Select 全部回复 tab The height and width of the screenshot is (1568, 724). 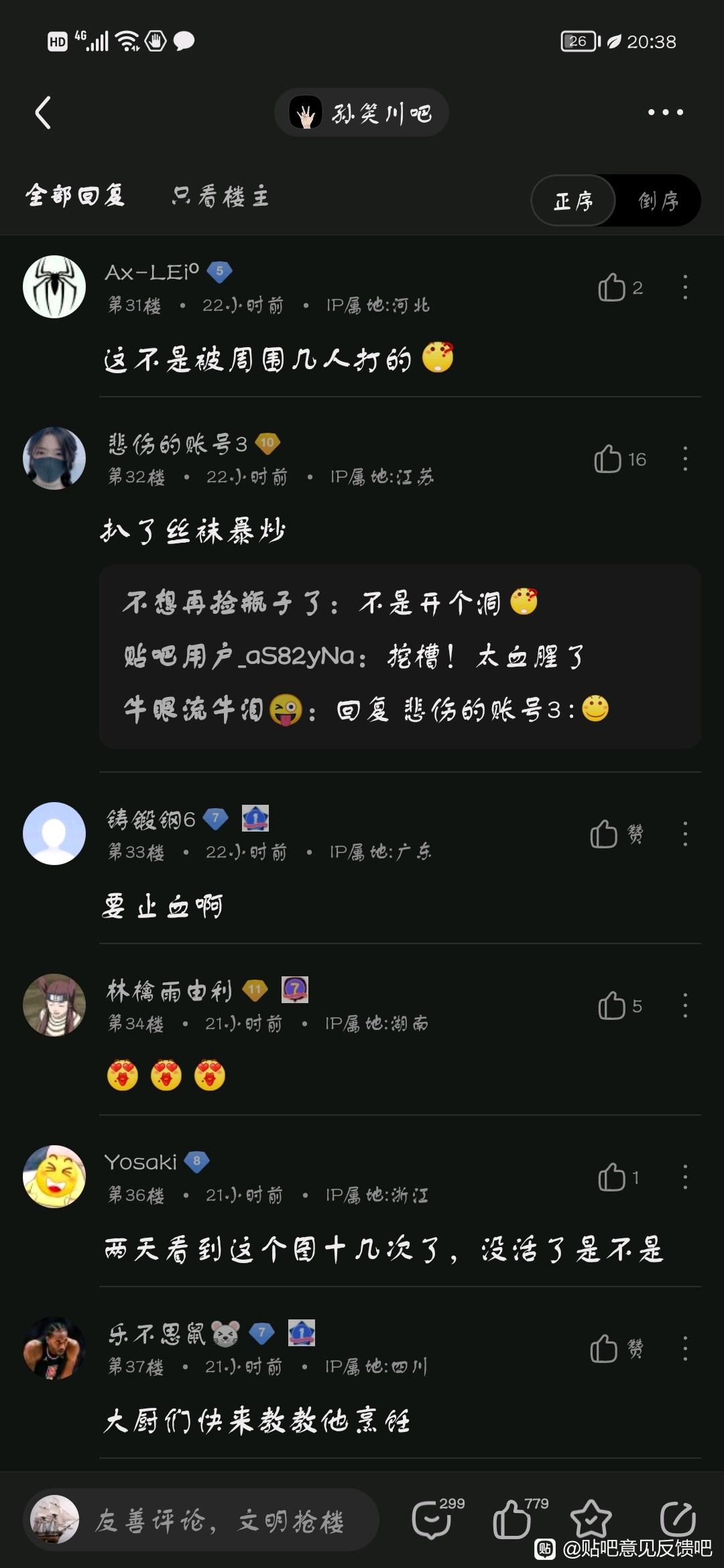(75, 196)
